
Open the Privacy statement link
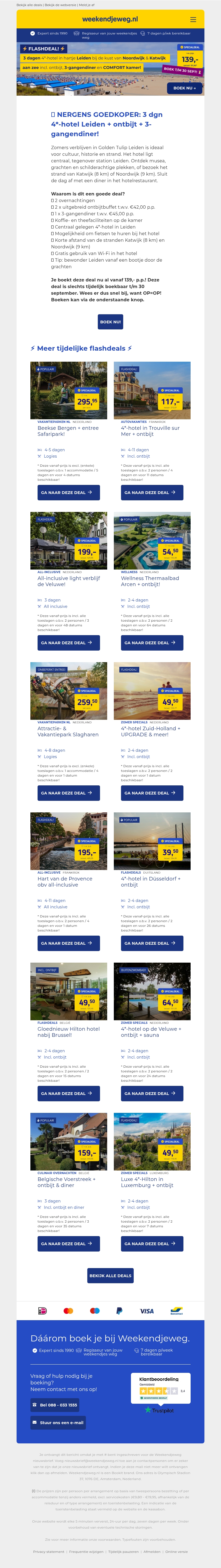tap(48, 1551)
